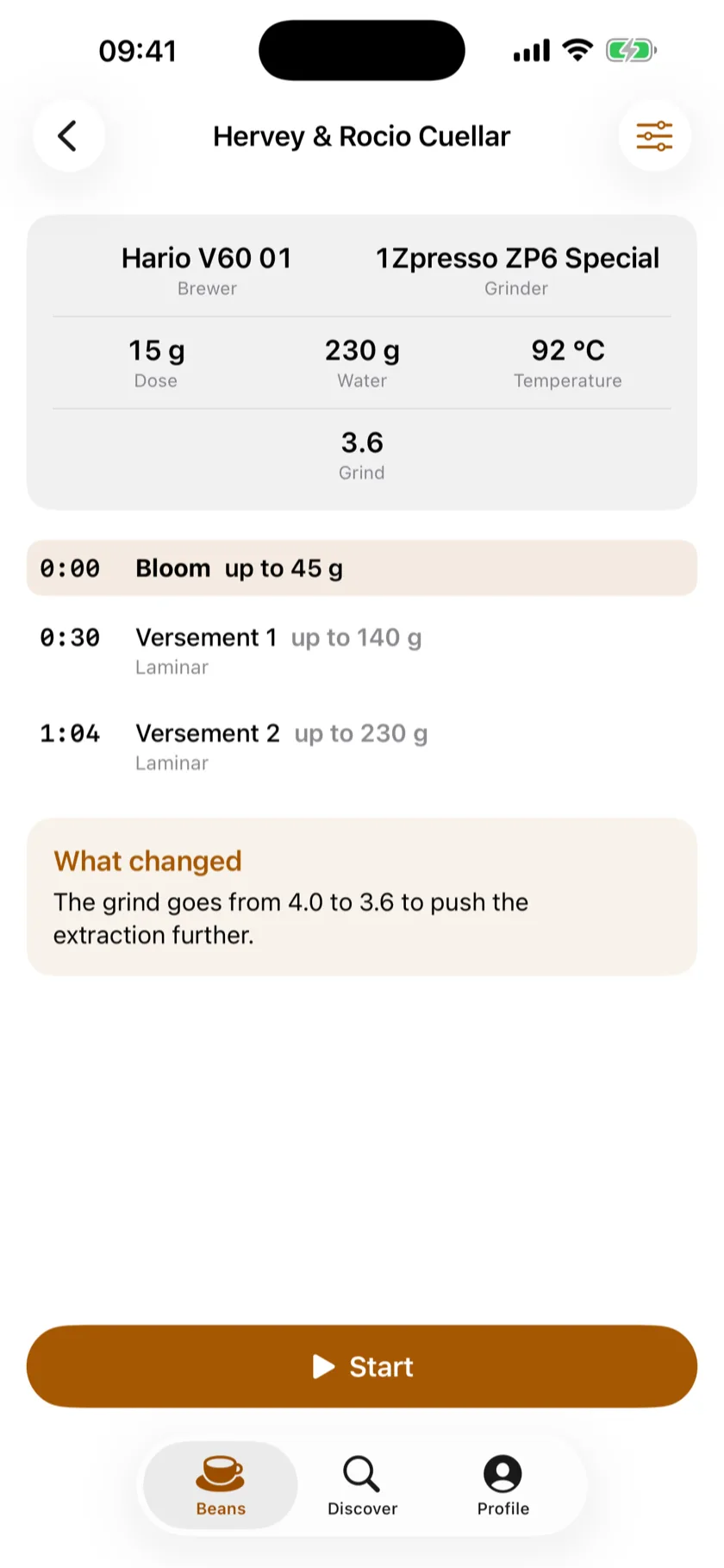Viewport: 724px width, 1568px height.
Task: Start the brew timer
Action: click(362, 1366)
